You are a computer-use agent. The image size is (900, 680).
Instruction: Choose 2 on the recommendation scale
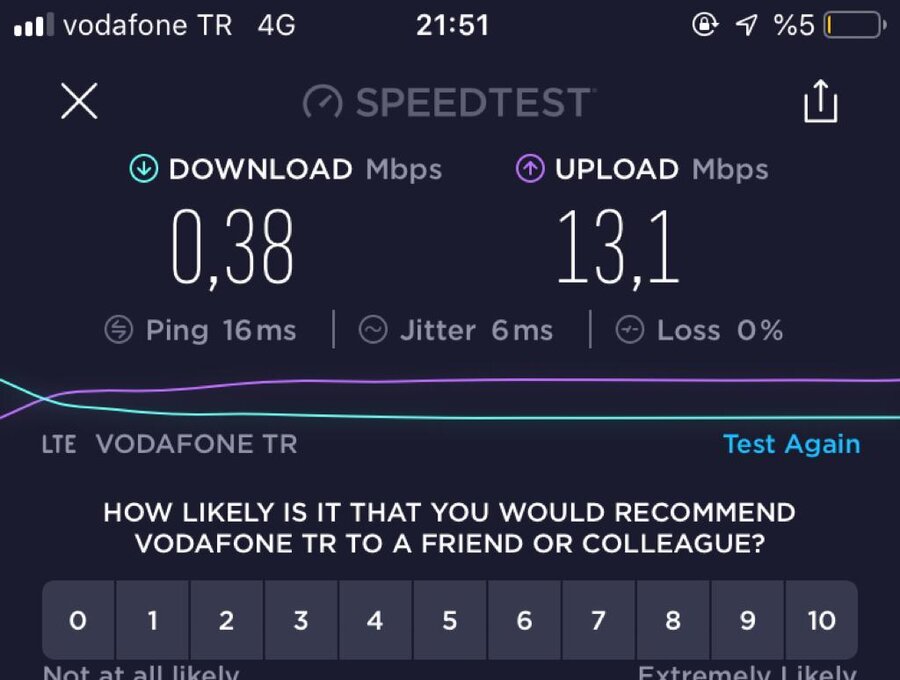pyautogui.click(x=226, y=620)
